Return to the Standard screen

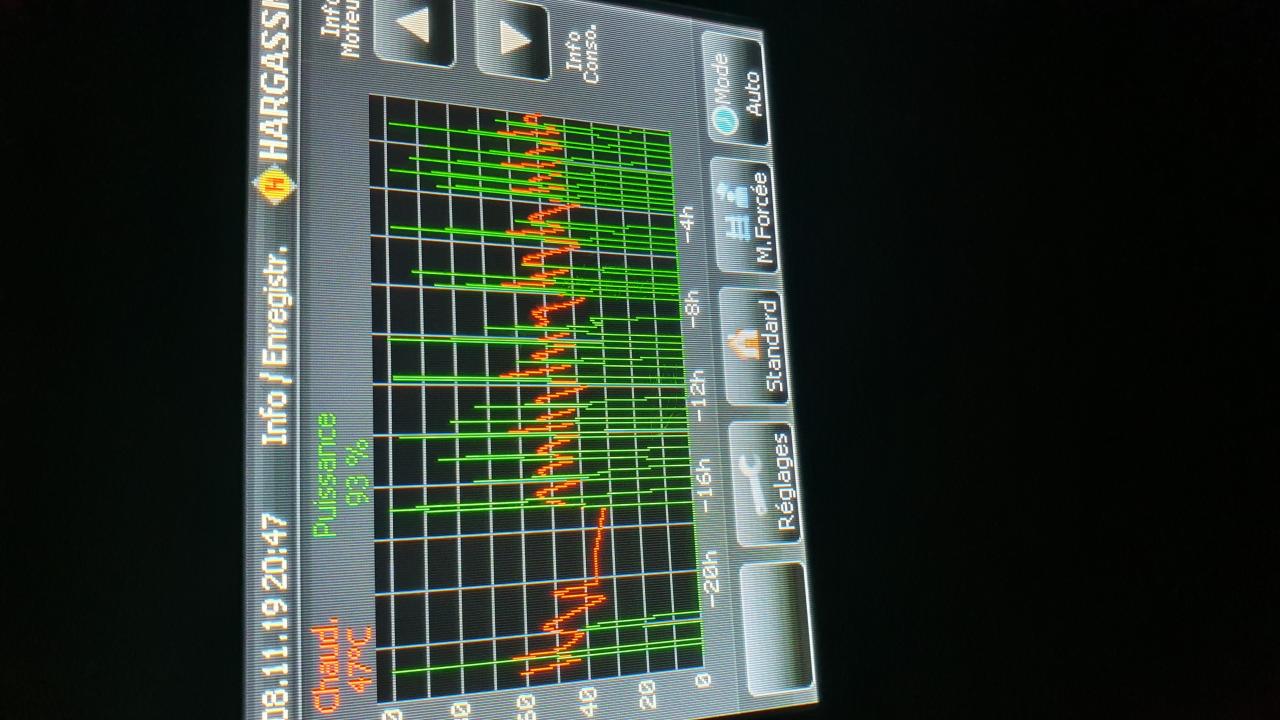tap(756, 346)
